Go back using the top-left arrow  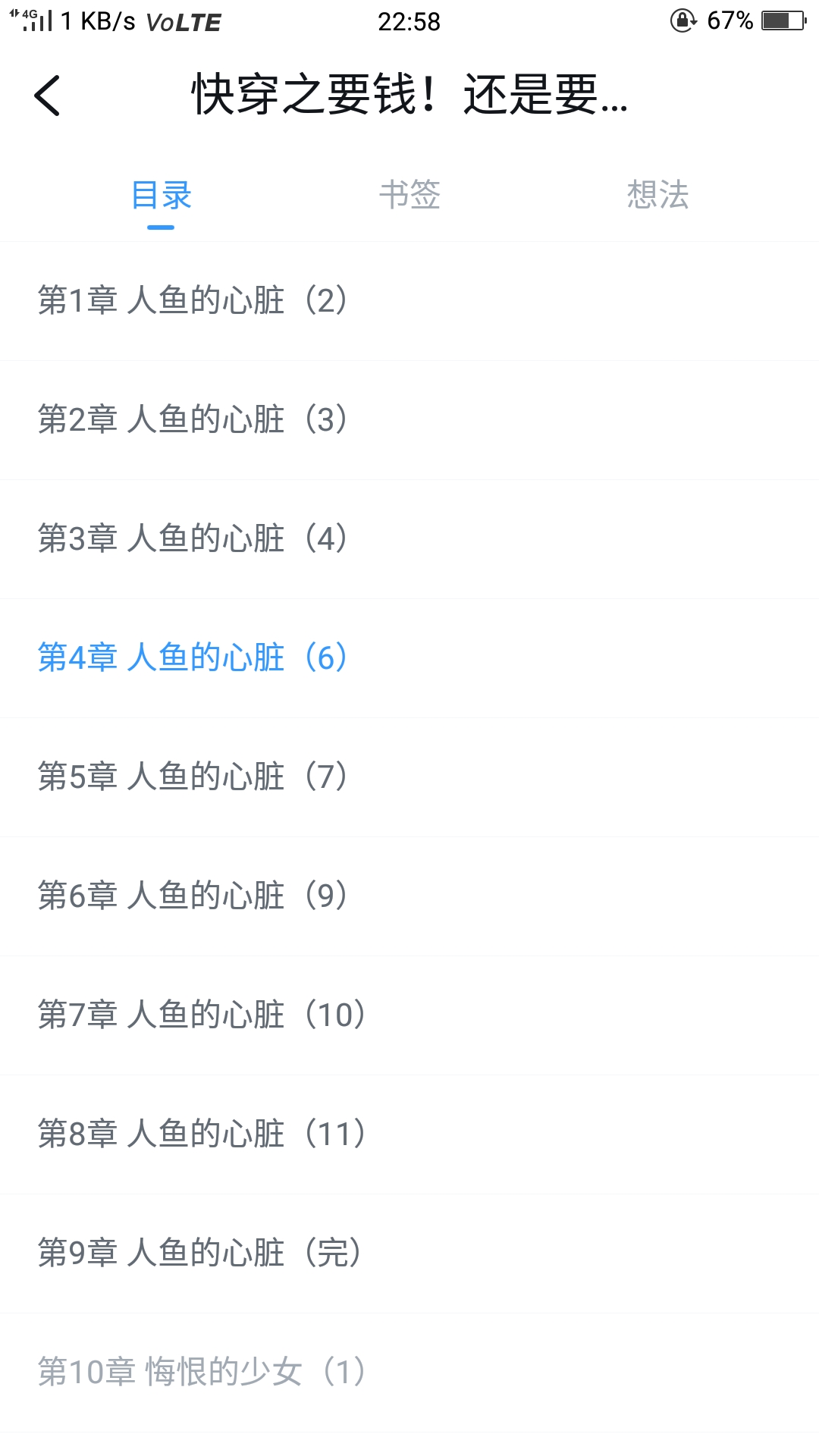[x=47, y=96]
